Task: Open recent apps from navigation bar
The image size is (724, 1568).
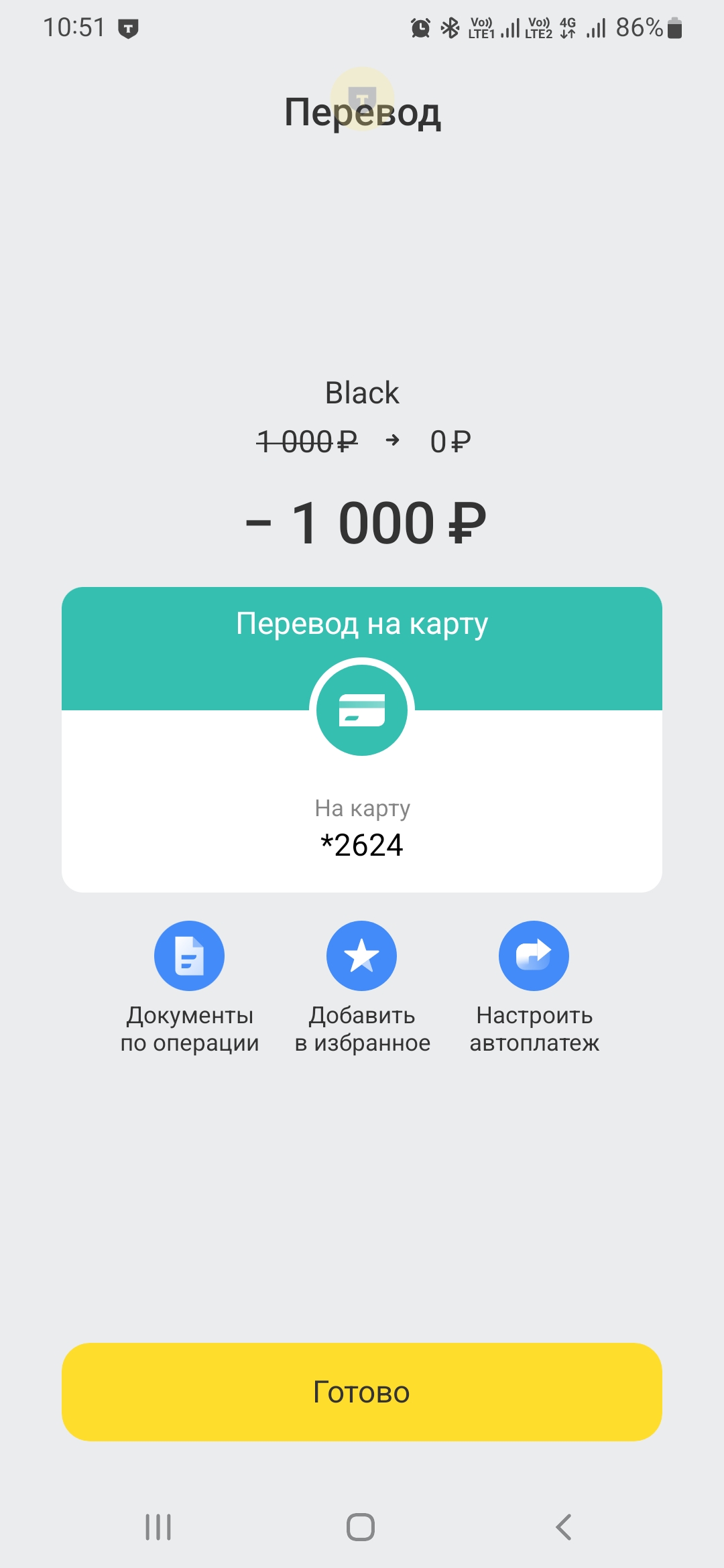Action: pos(158,1527)
